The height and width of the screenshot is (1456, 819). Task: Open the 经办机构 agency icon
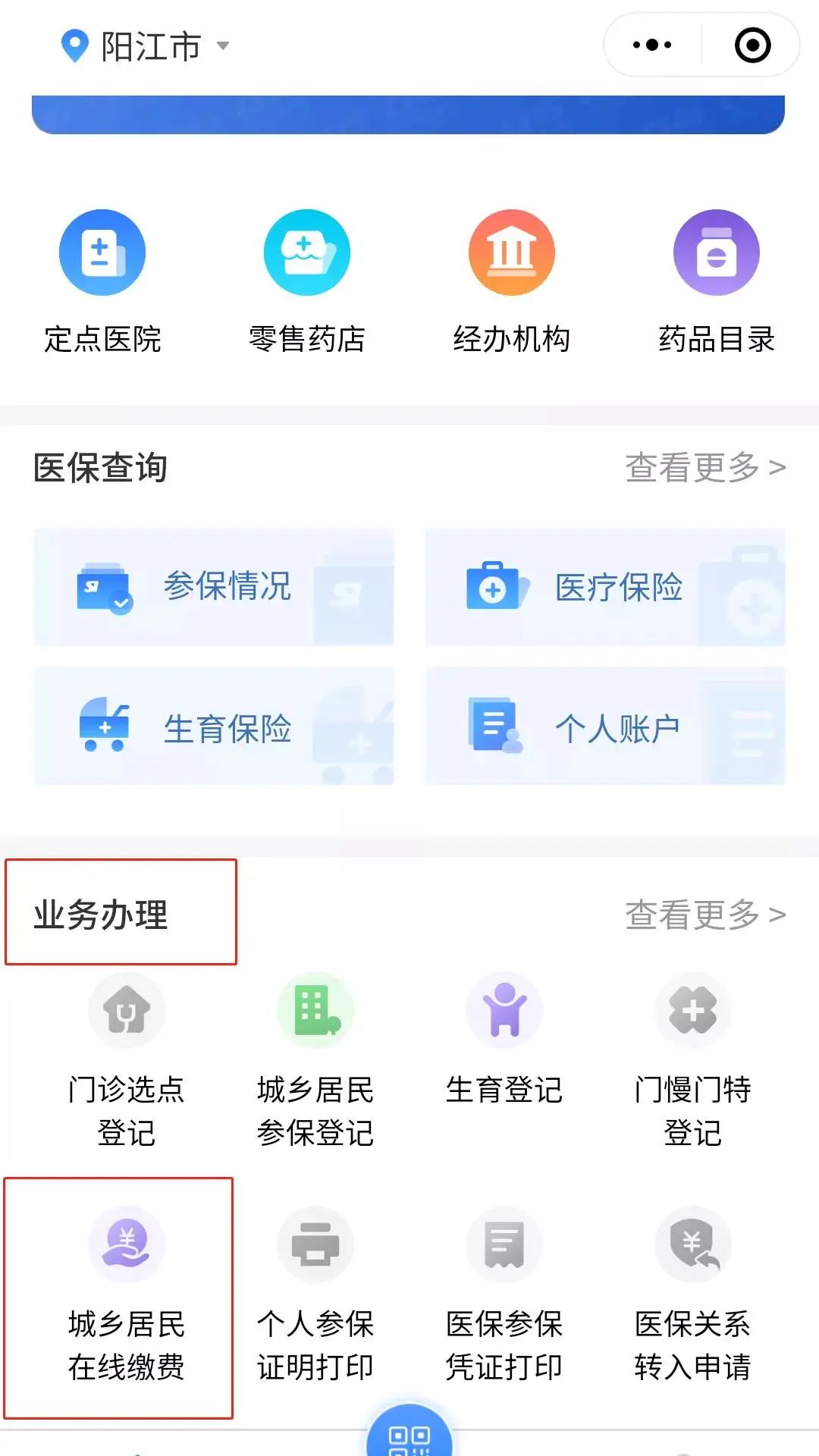(x=512, y=281)
